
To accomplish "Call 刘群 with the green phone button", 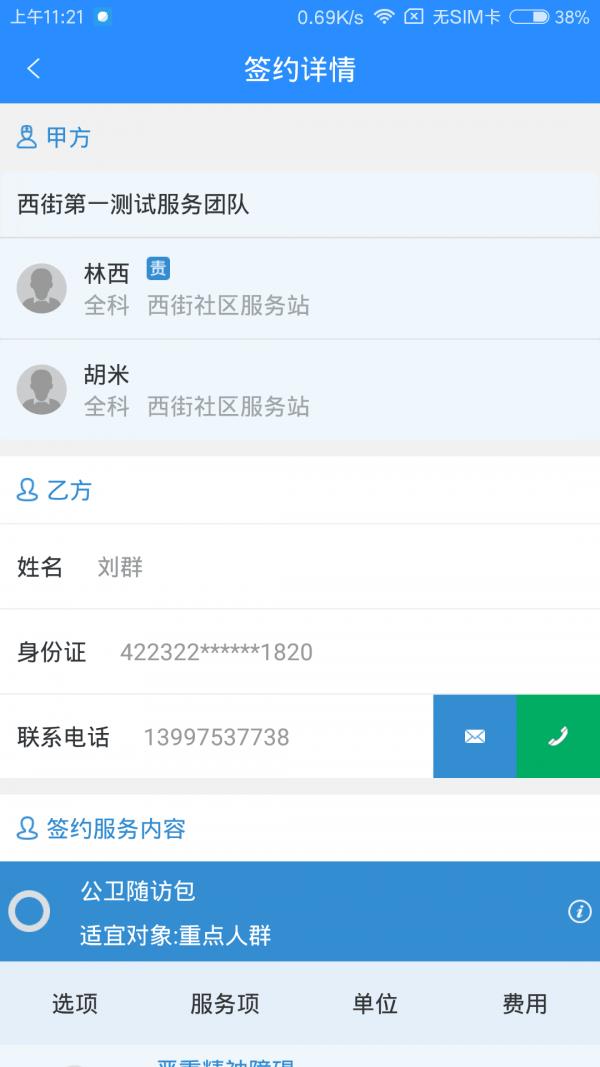I will [x=559, y=736].
